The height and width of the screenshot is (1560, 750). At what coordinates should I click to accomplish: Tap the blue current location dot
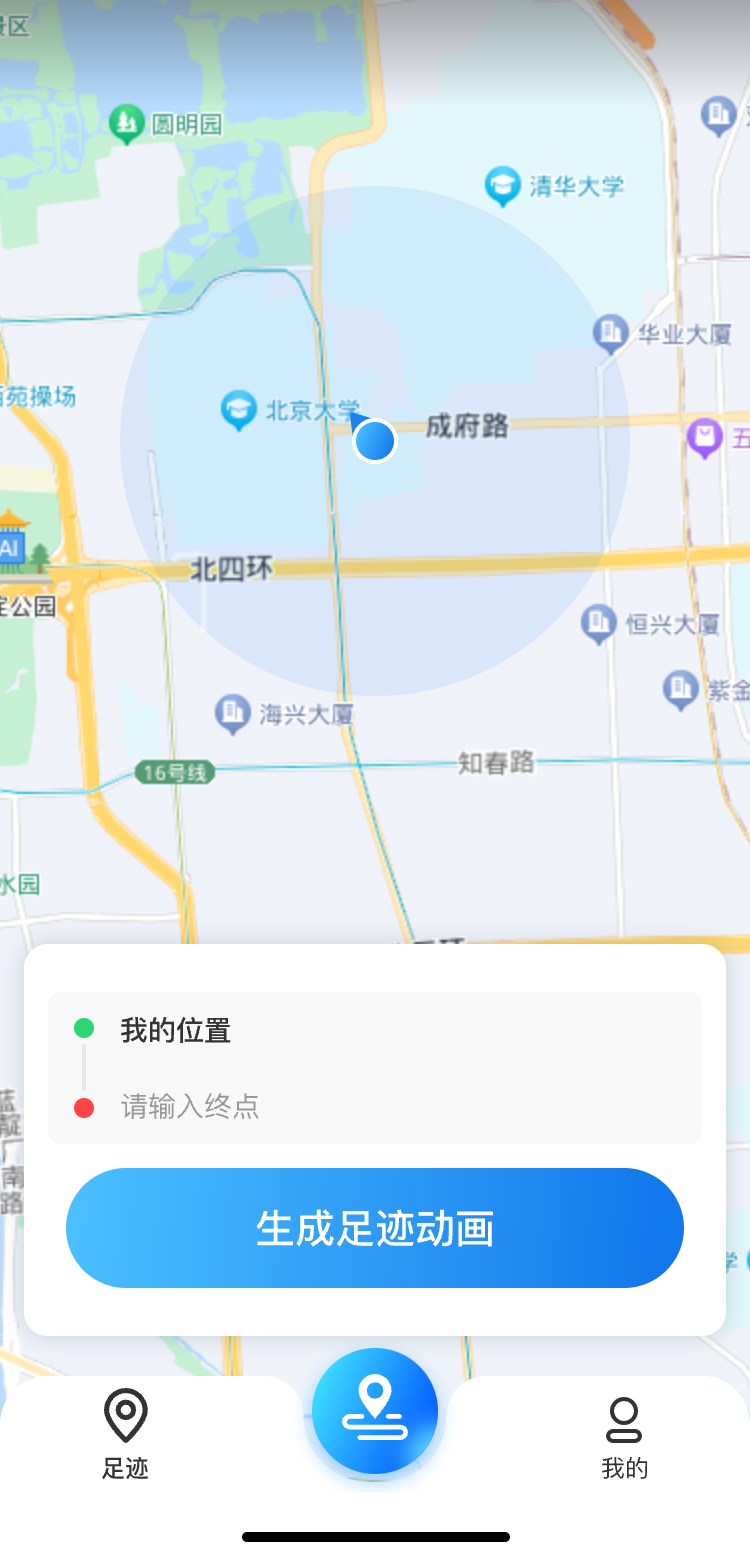pos(375,440)
